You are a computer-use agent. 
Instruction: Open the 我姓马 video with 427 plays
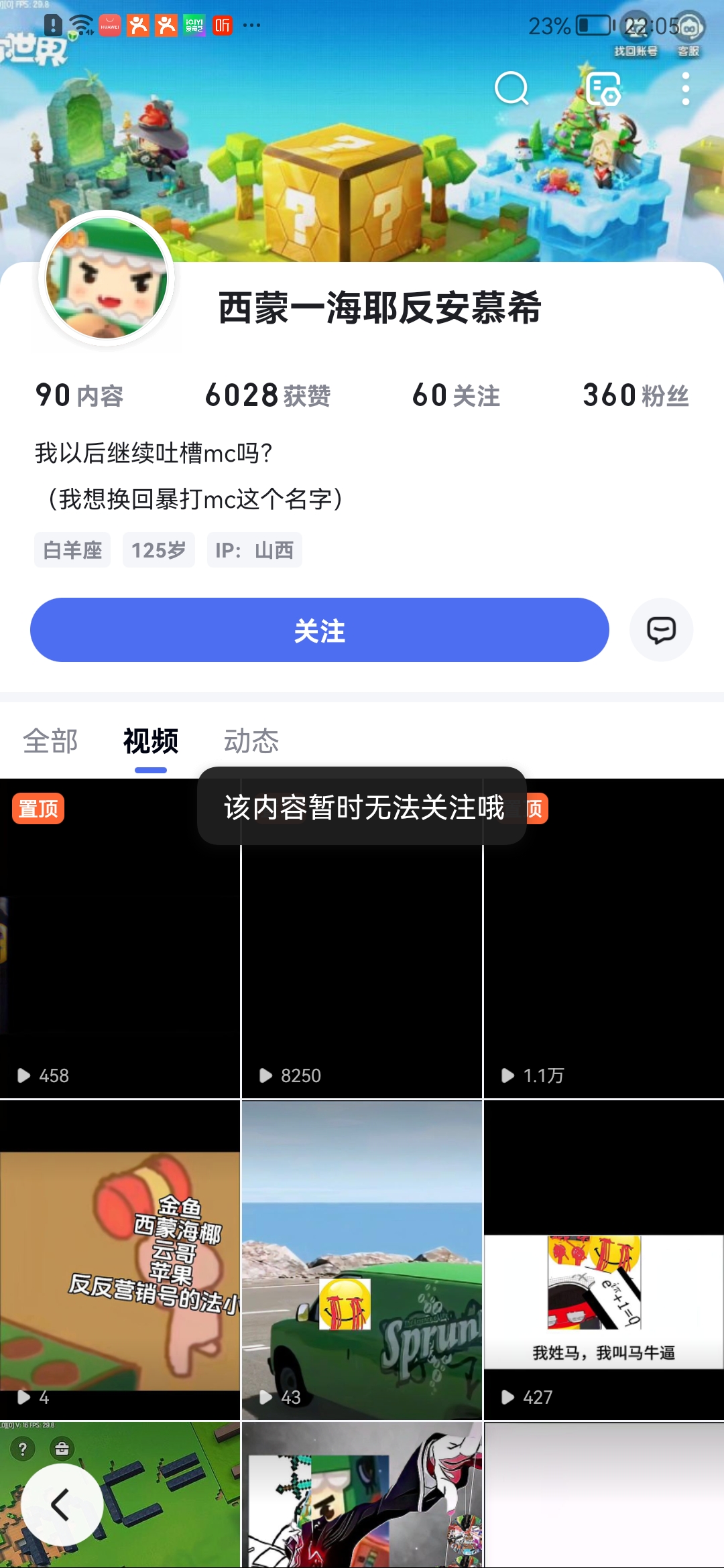tap(603, 1260)
